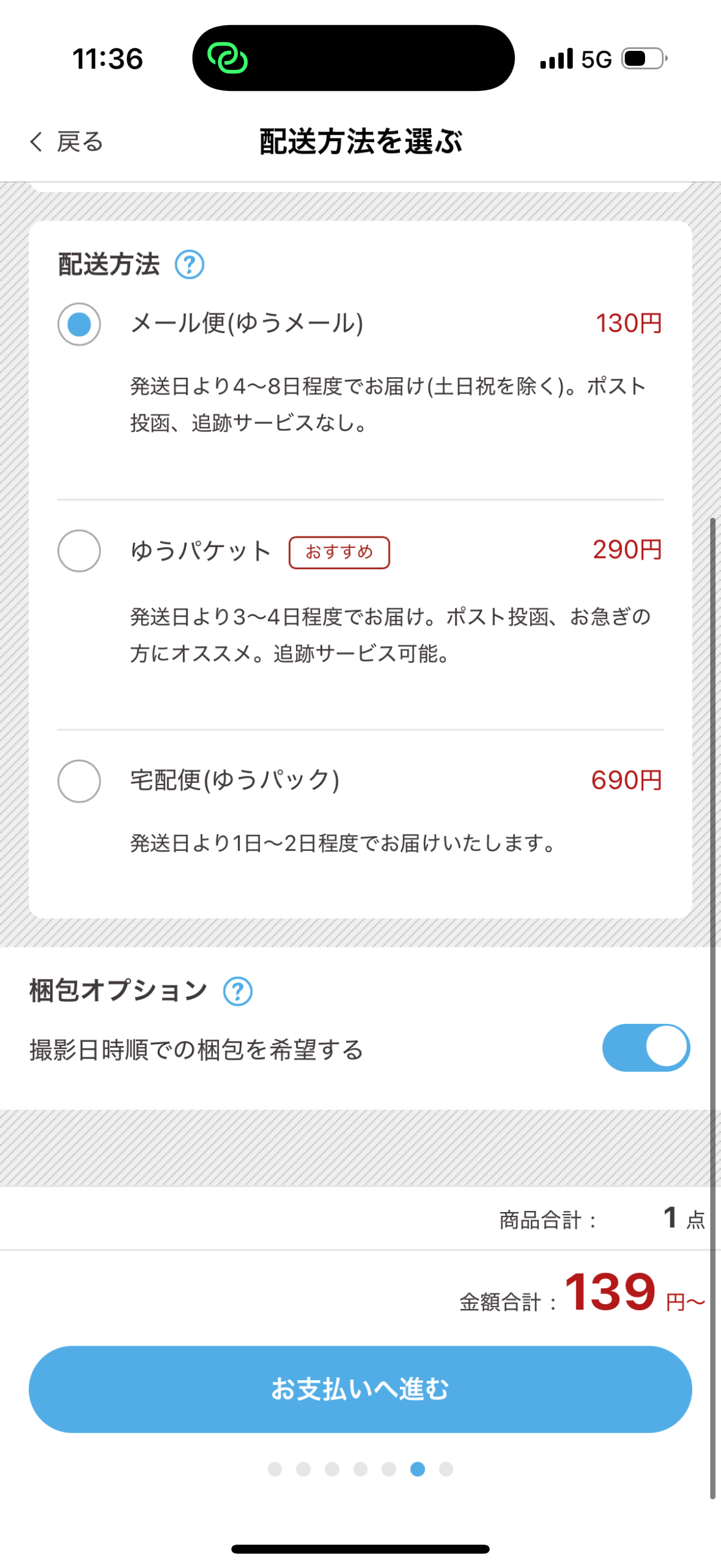
Task: Open help icon next to 配送方法
Action: [x=190, y=265]
